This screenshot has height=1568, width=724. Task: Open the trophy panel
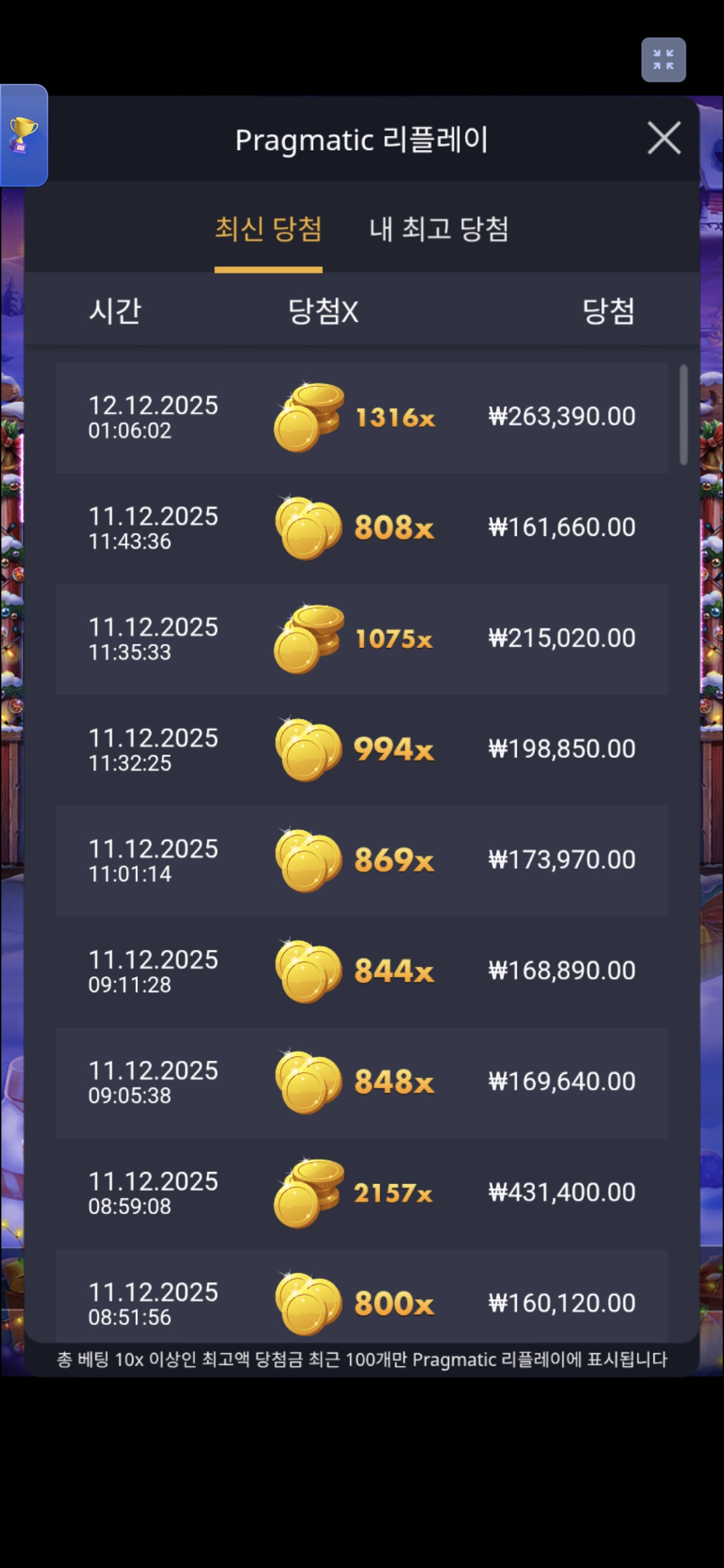23,135
